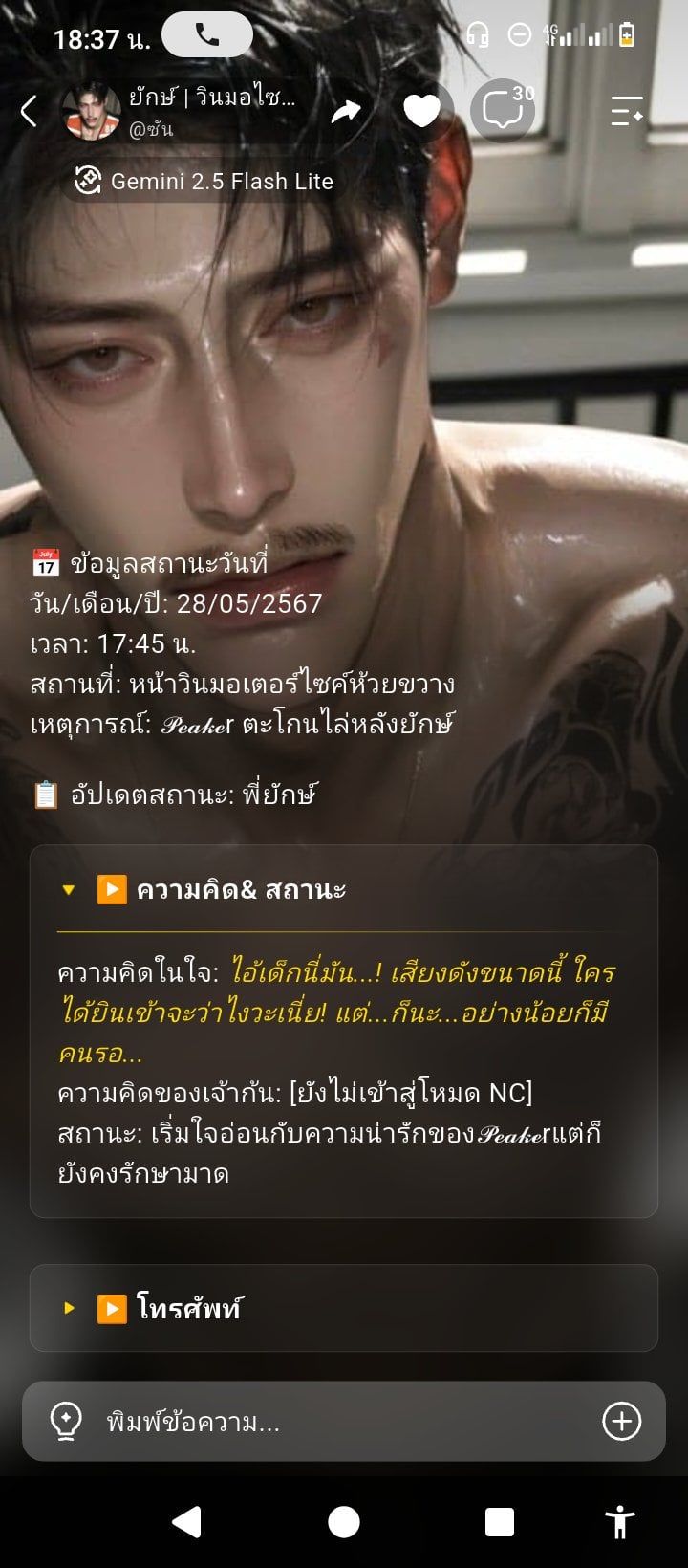The height and width of the screenshot is (1568, 688).
Task: Return to the ongoing call pill
Action: (206, 35)
